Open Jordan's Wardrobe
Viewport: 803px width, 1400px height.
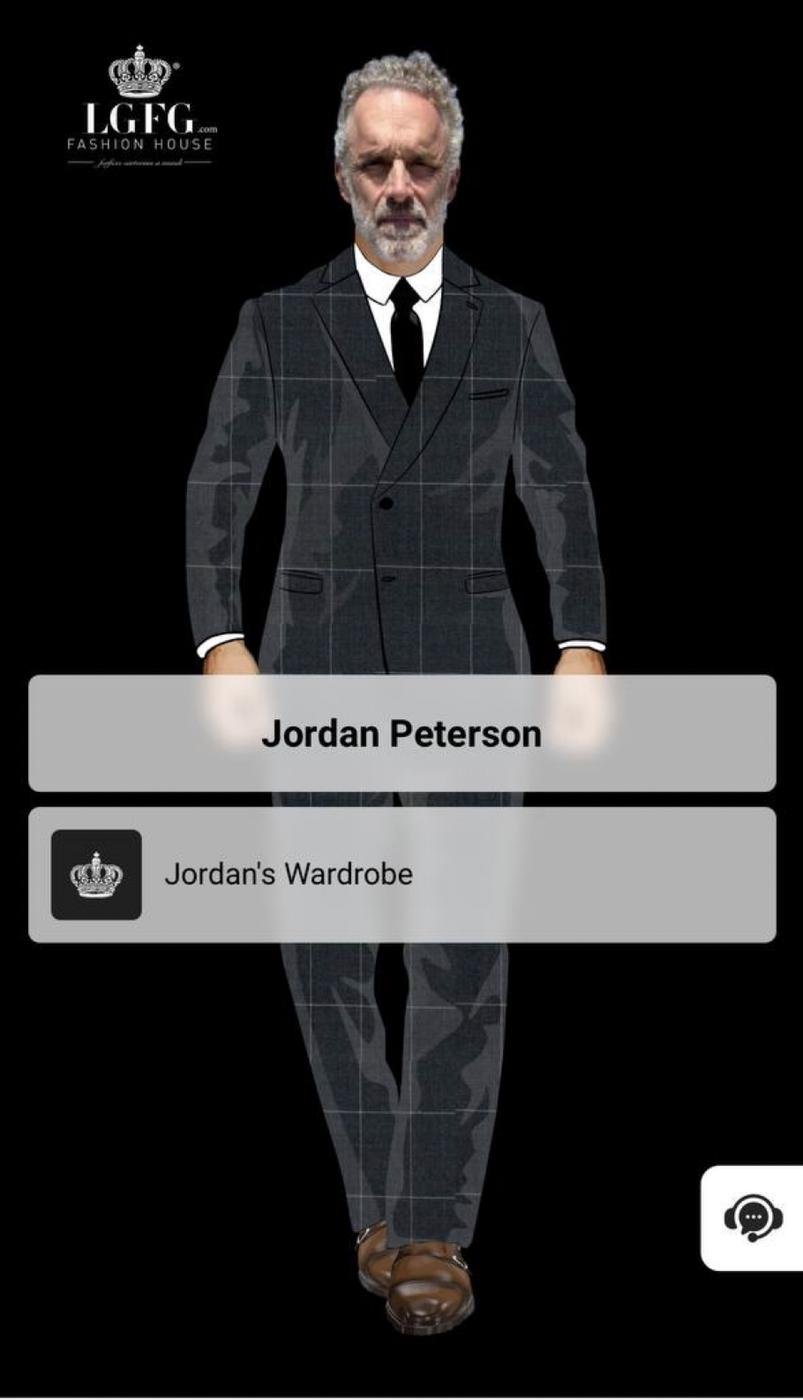point(401,875)
